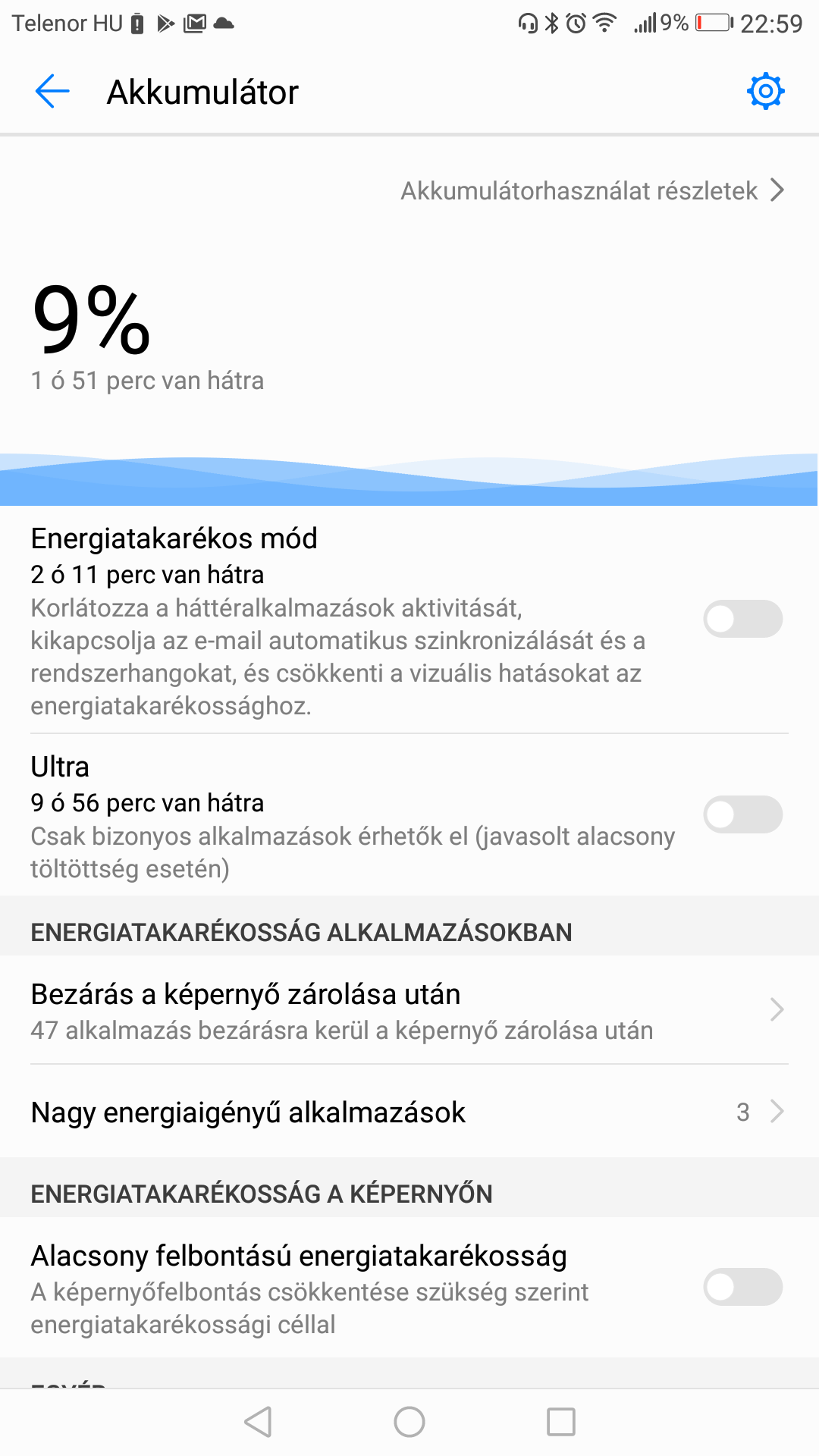Go back using the blue arrow
This screenshot has height=1456, width=819.
point(52,92)
